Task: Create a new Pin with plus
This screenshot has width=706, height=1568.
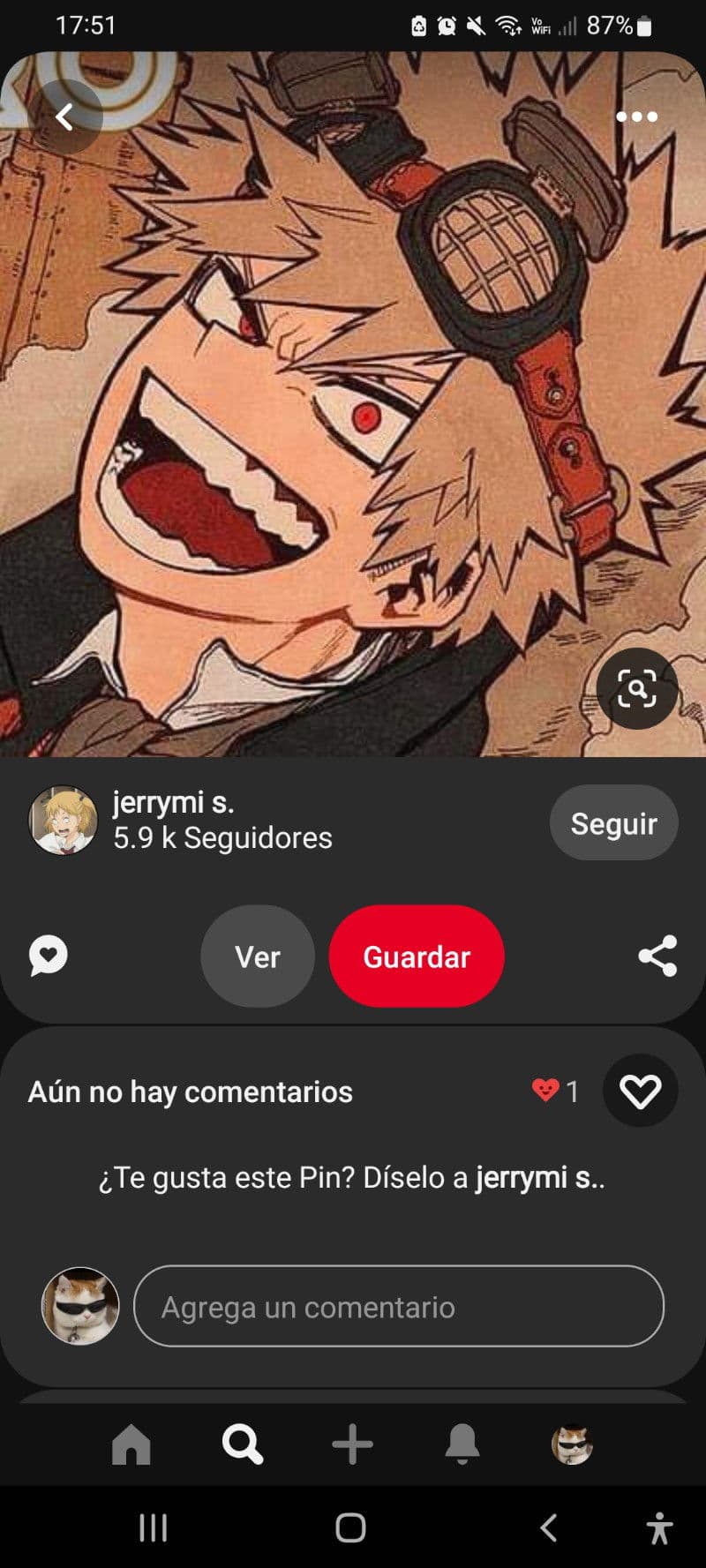Action: click(352, 1445)
